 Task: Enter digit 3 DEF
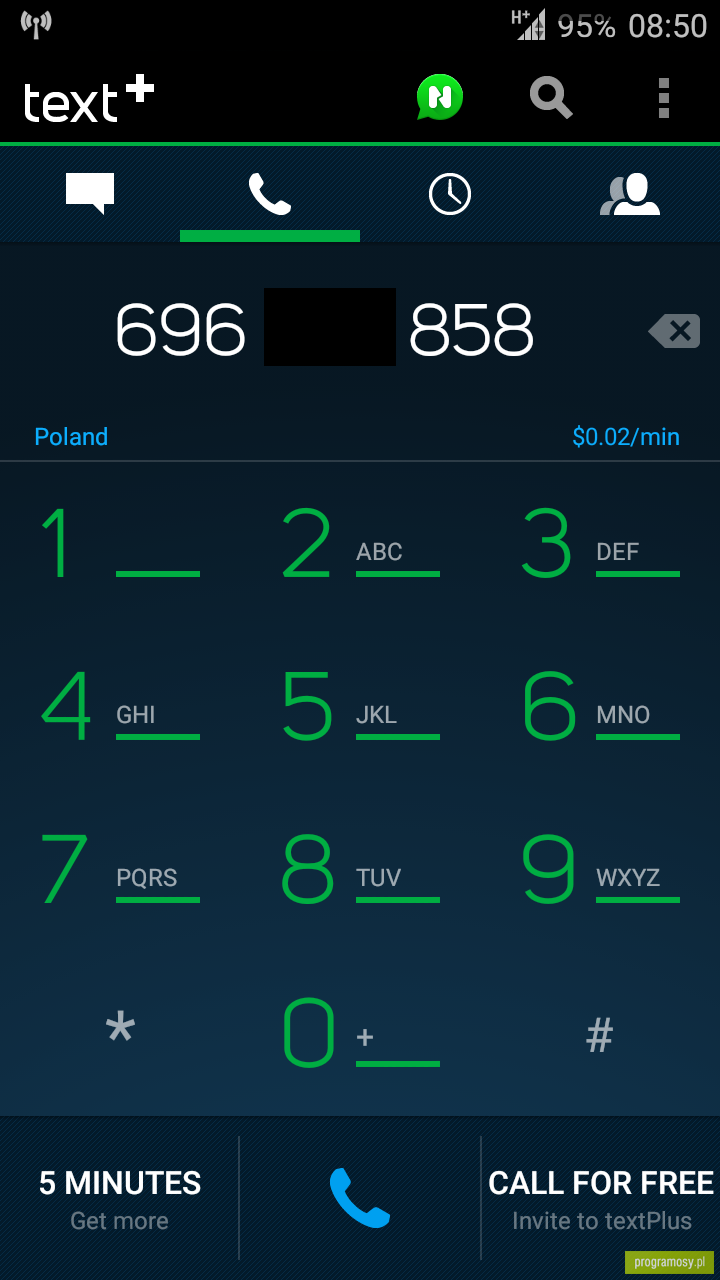coord(600,543)
